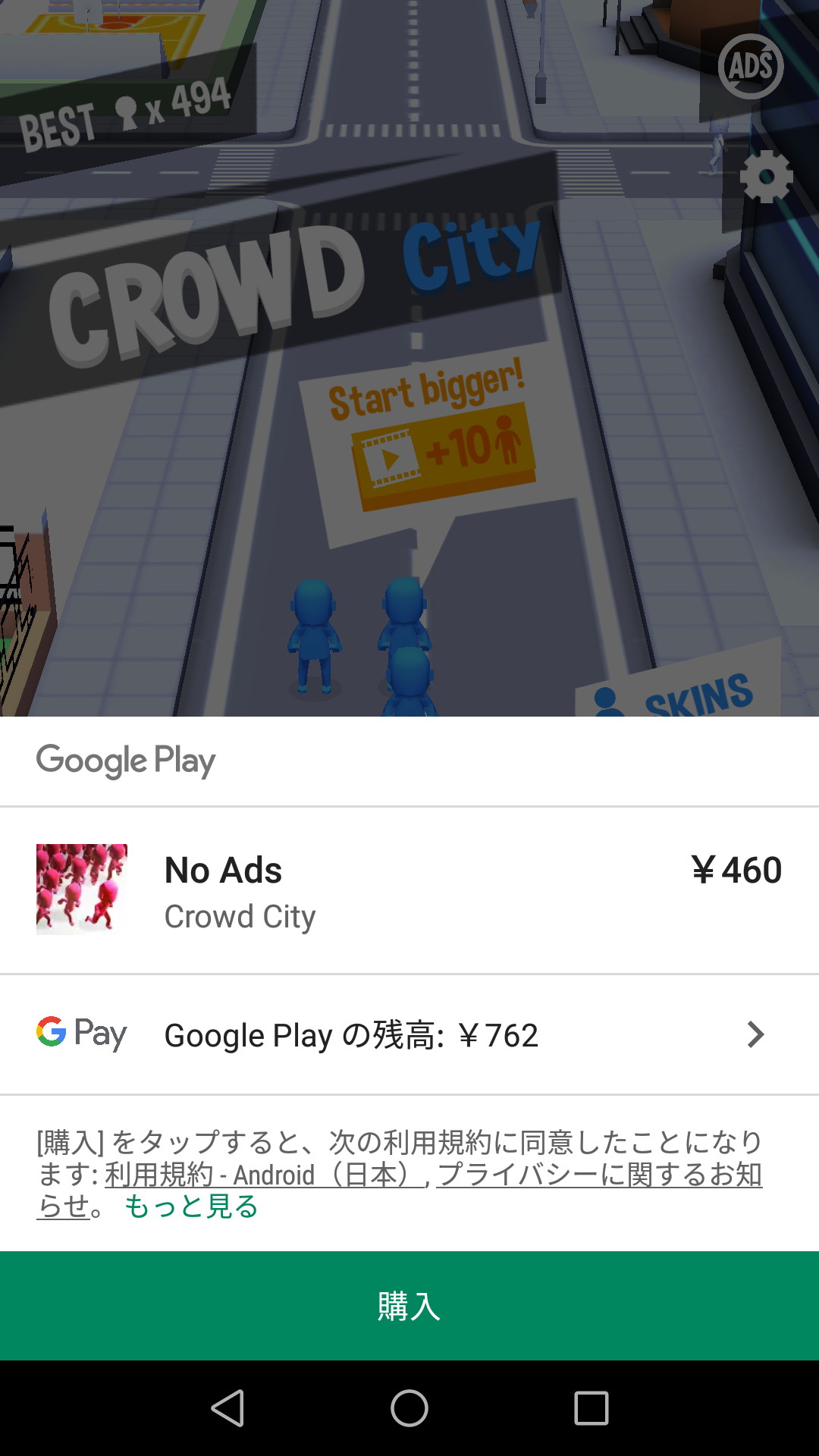Expand terms with もっと見る

pos(191,1207)
